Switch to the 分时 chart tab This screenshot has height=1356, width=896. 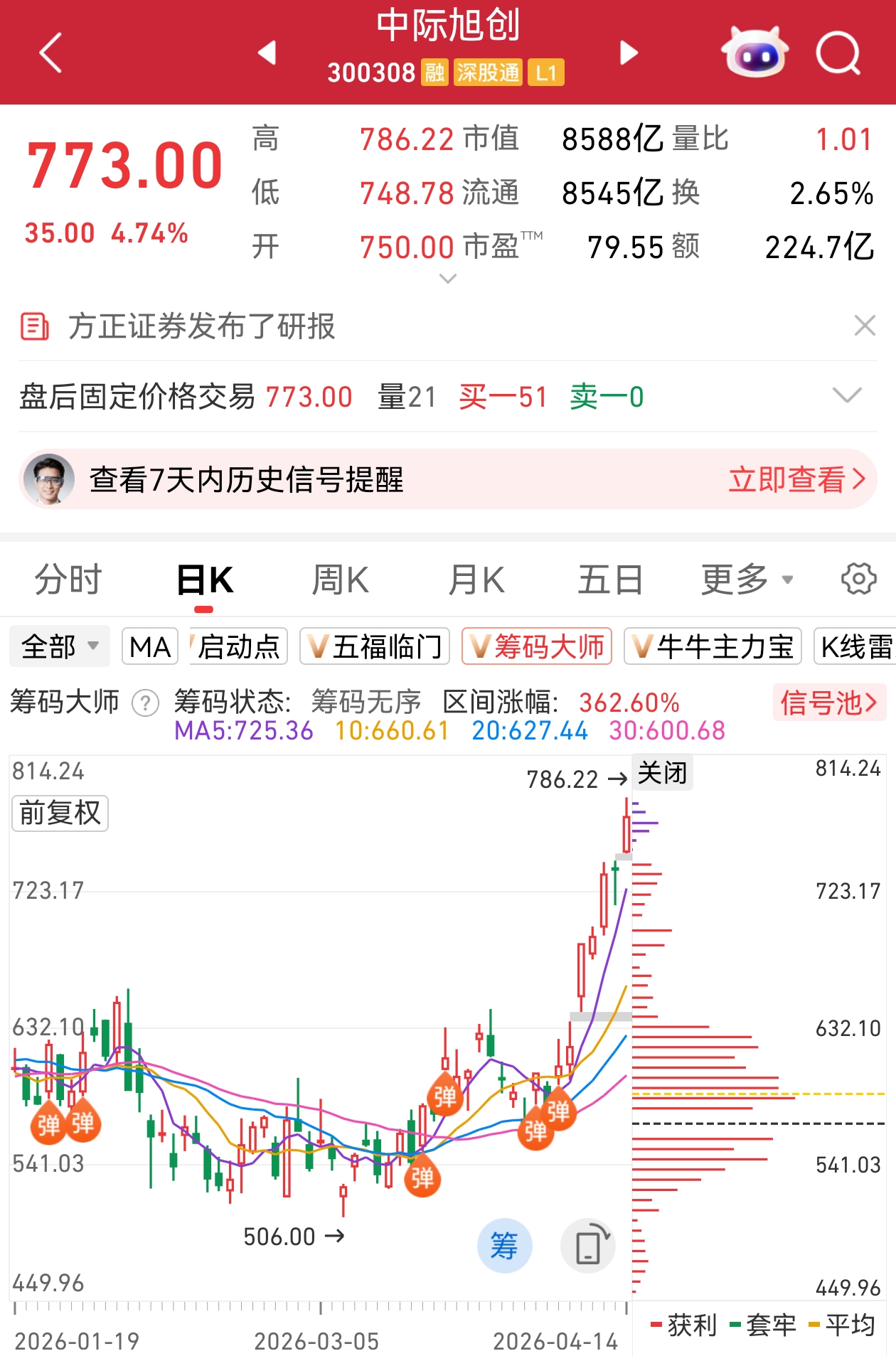point(68,580)
